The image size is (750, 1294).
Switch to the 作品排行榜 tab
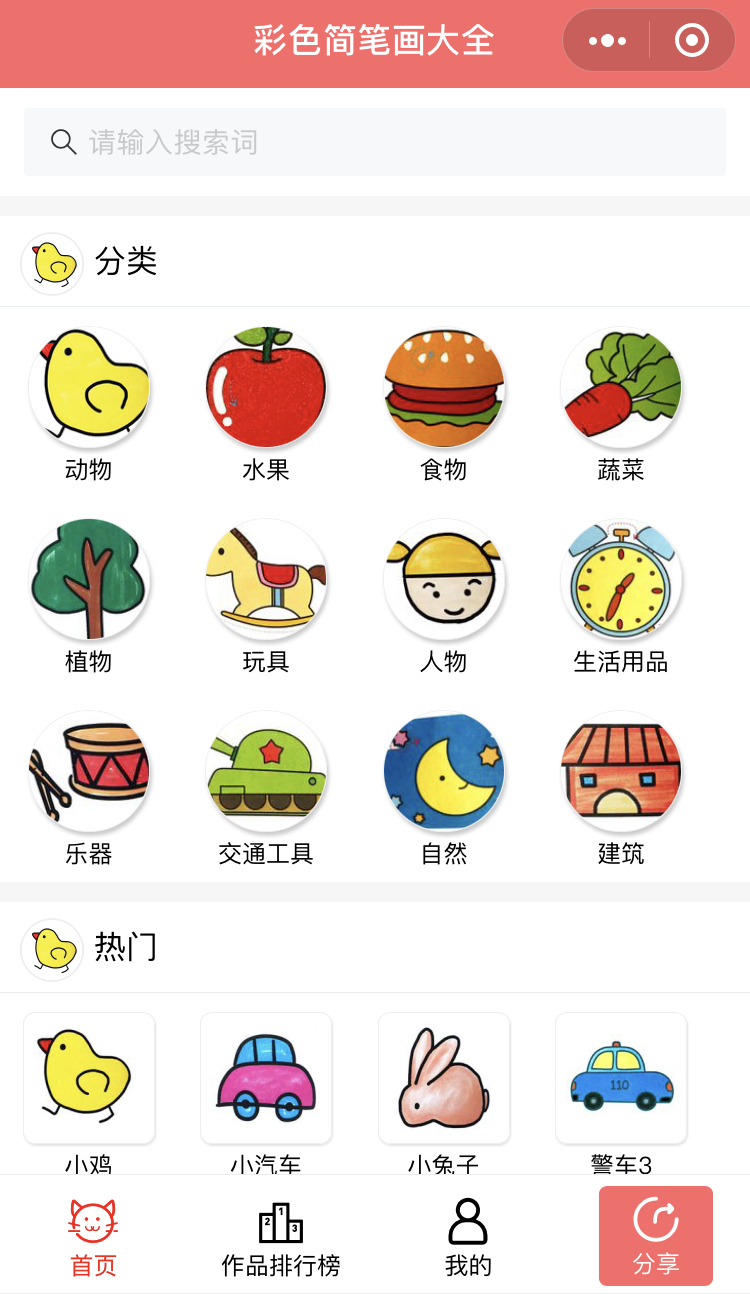281,1240
